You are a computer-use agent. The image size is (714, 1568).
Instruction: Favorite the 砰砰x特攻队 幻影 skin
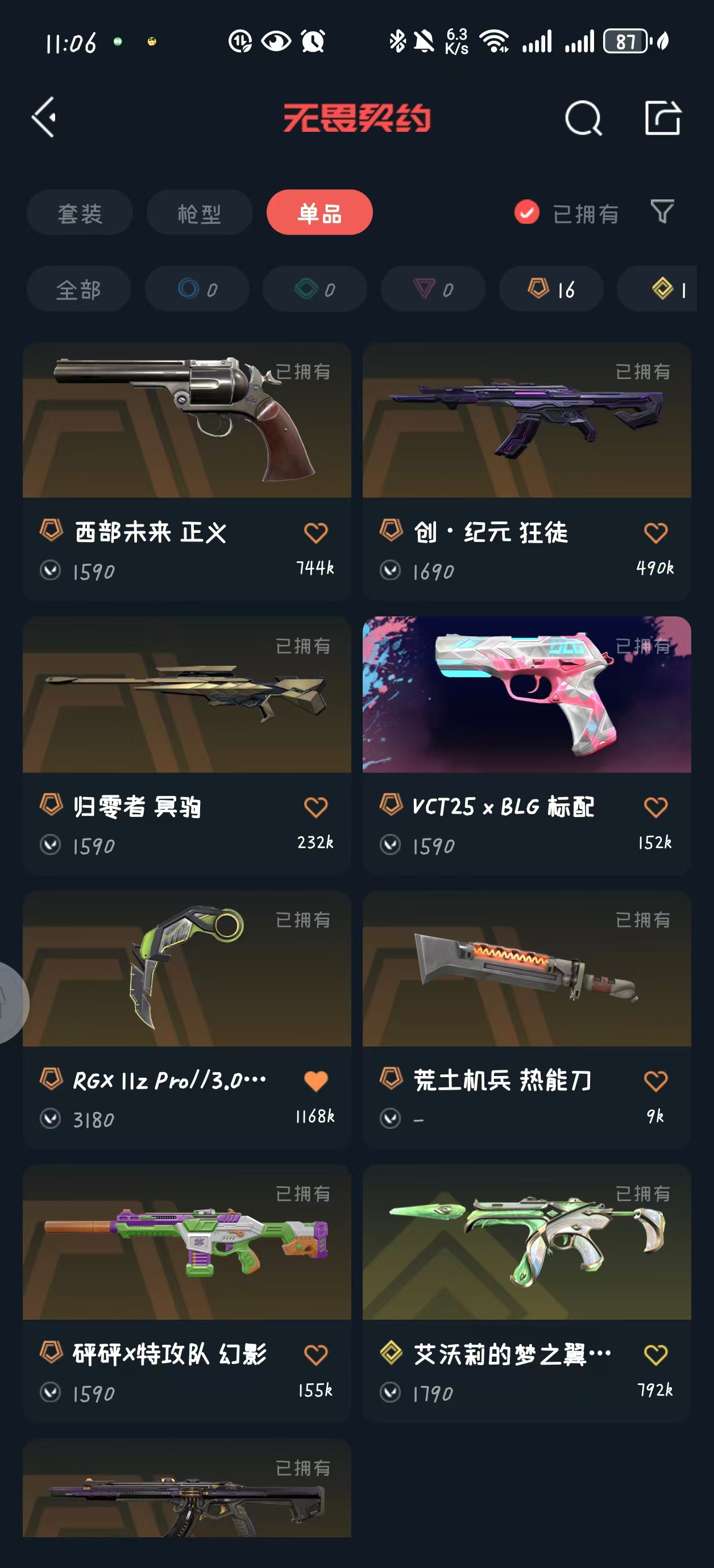tap(316, 1356)
